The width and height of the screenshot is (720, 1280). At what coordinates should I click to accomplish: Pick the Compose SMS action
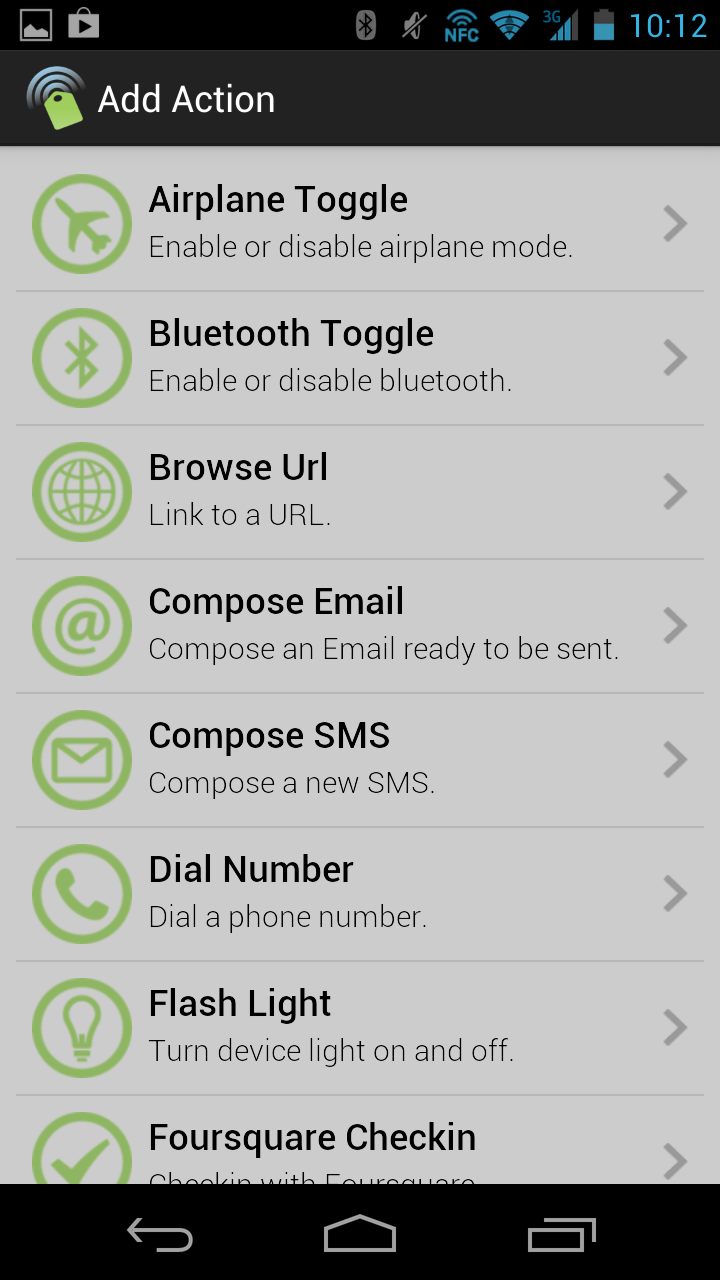coord(360,760)
